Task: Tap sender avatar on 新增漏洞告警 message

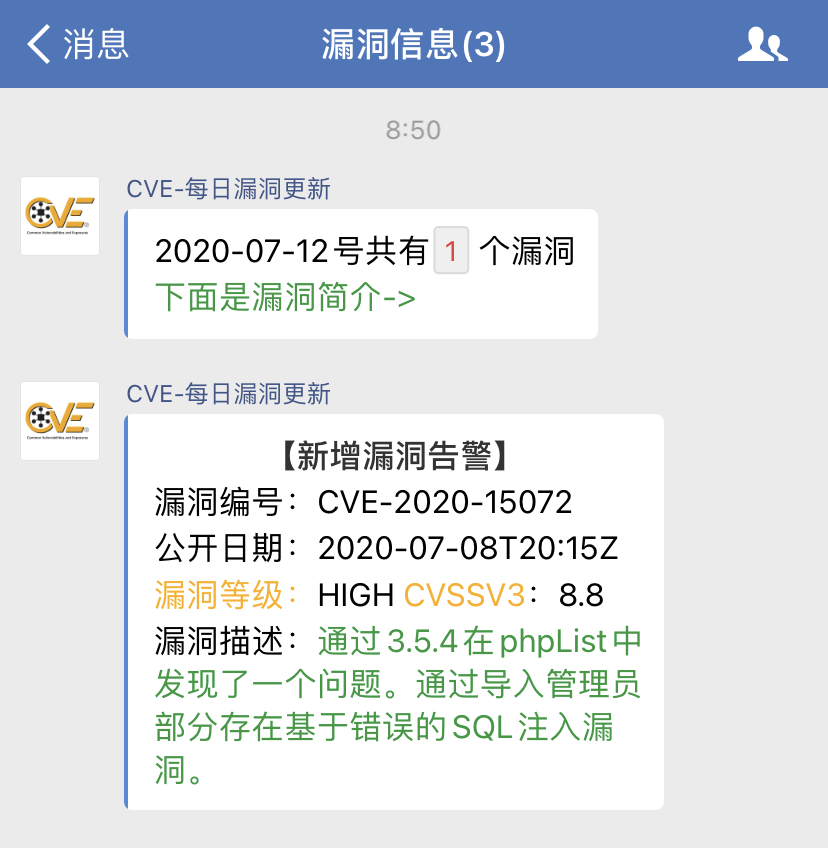Action: [60, 421]
